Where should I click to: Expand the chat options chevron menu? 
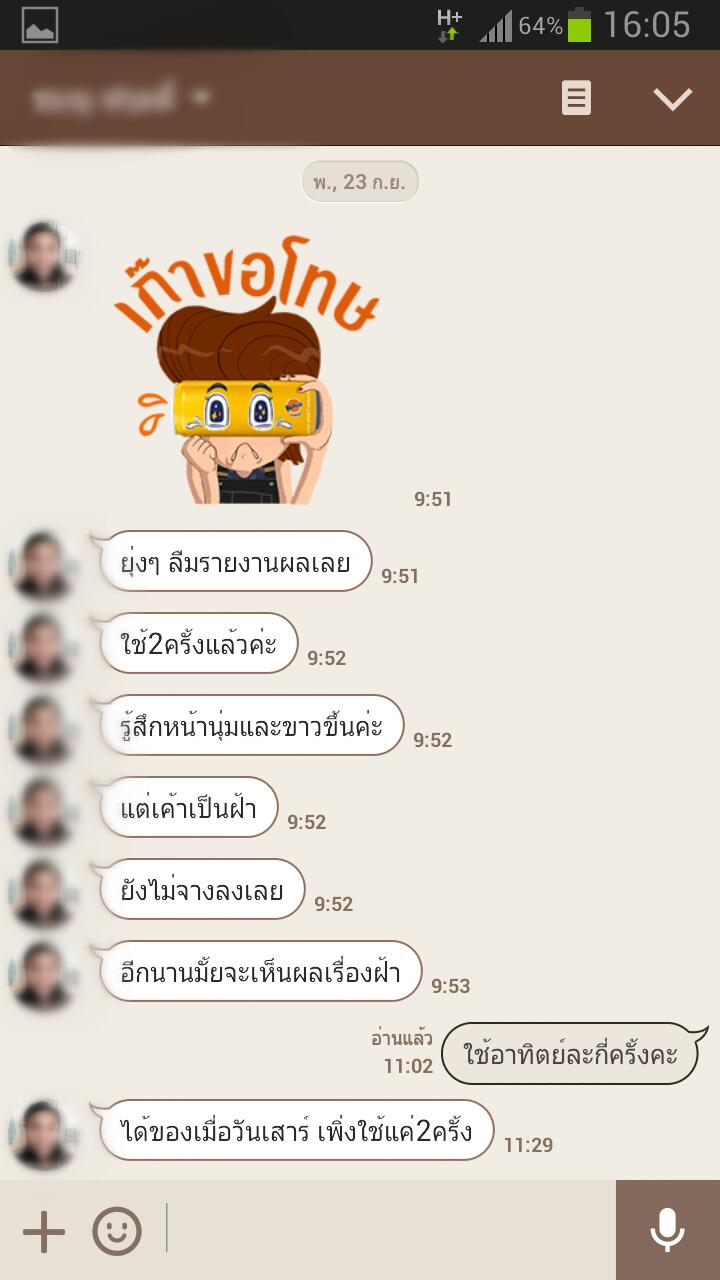[x=672, y=98]
